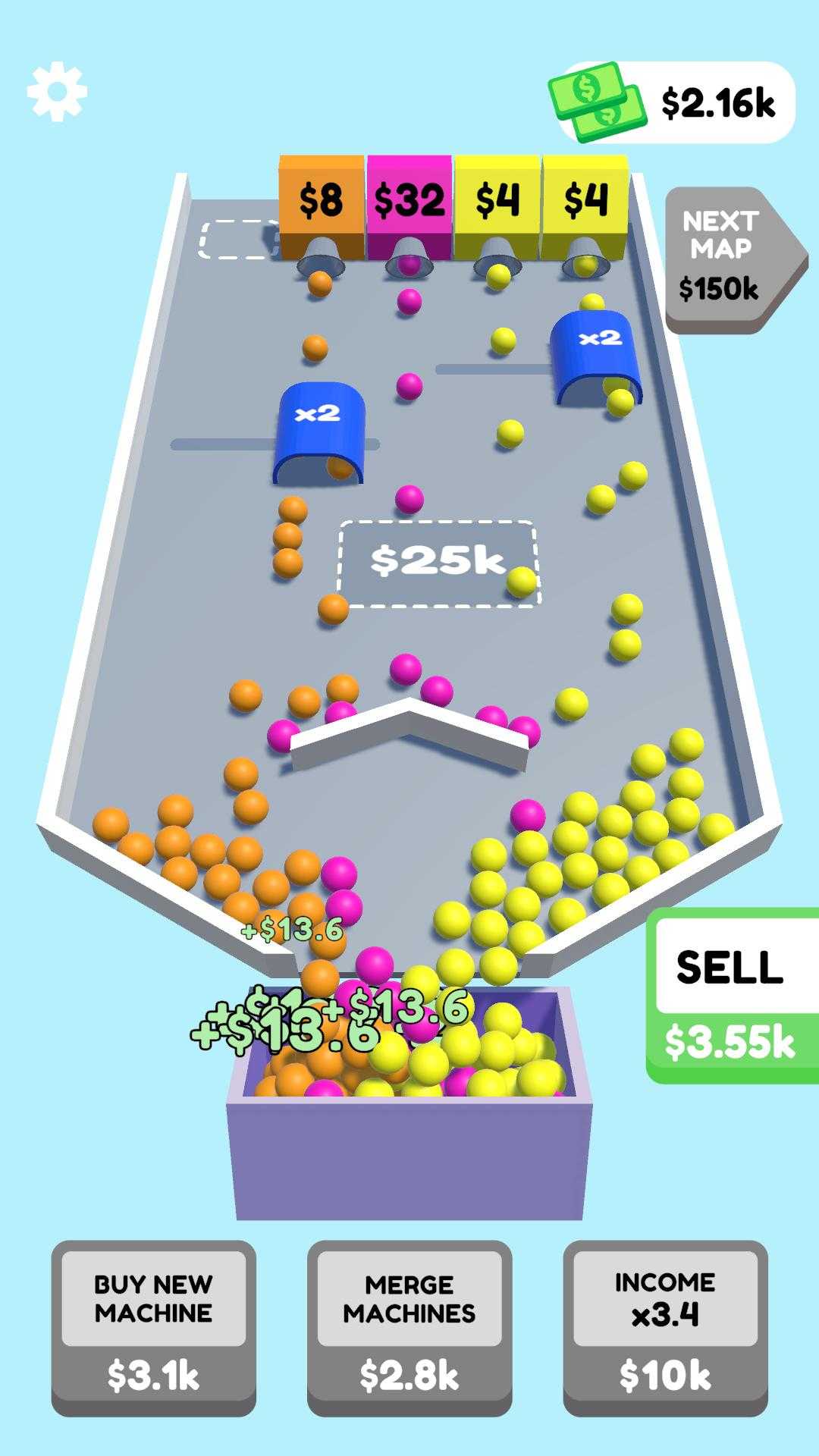Image resolution: width=819 pixels, height=1456 pixels.
Task: Upgrade income multiplier for $10k
Action: tap(665, 1327)
